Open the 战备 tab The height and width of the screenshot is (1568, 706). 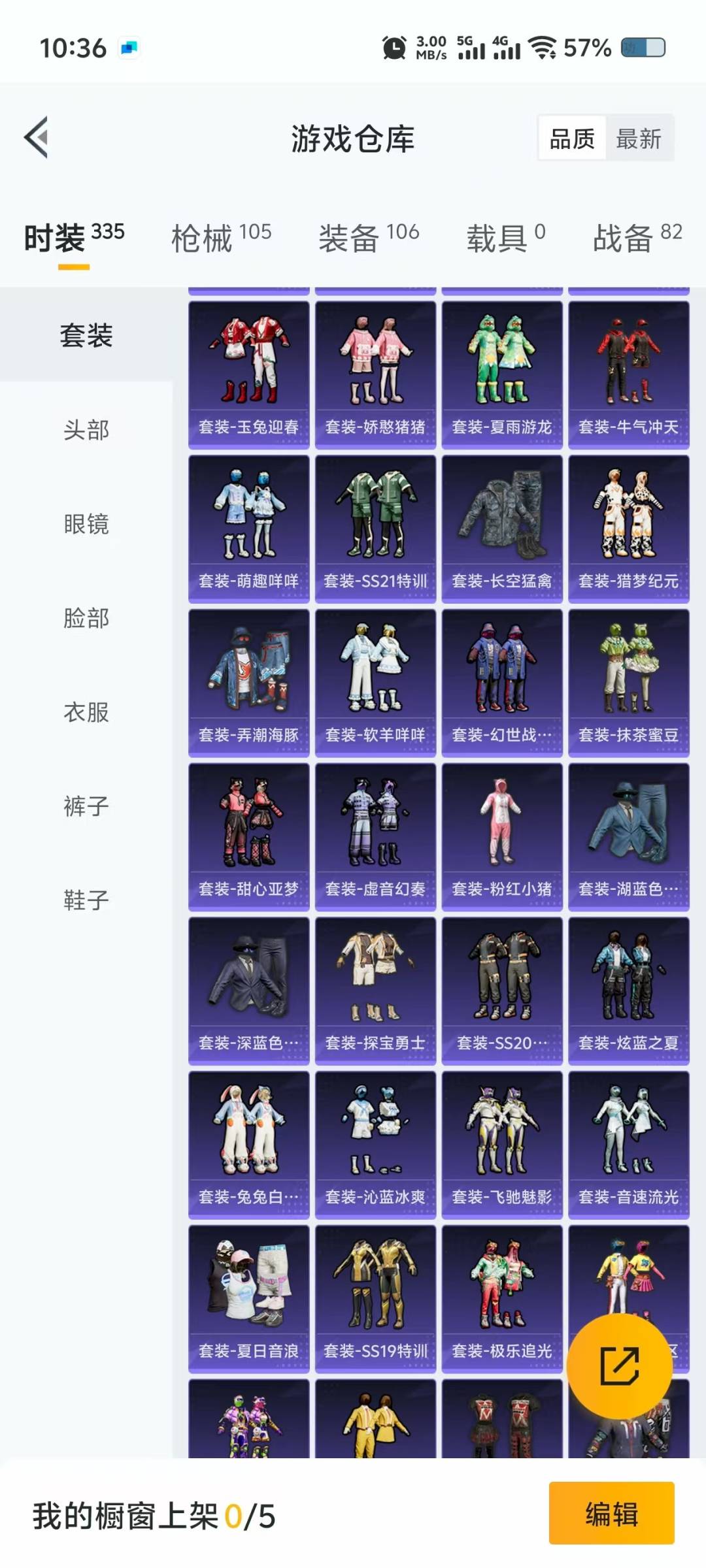pos(637,238)
